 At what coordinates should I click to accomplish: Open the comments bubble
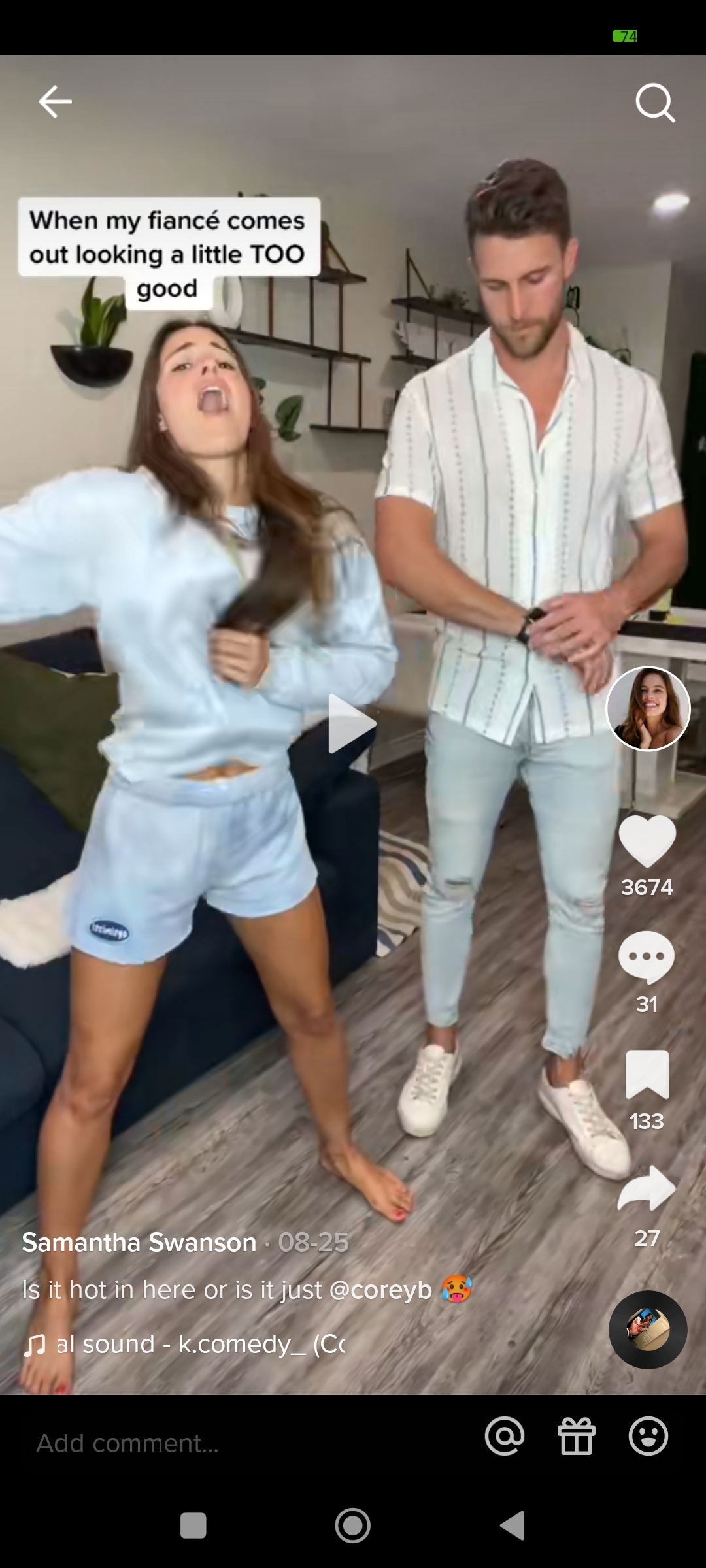647,957
